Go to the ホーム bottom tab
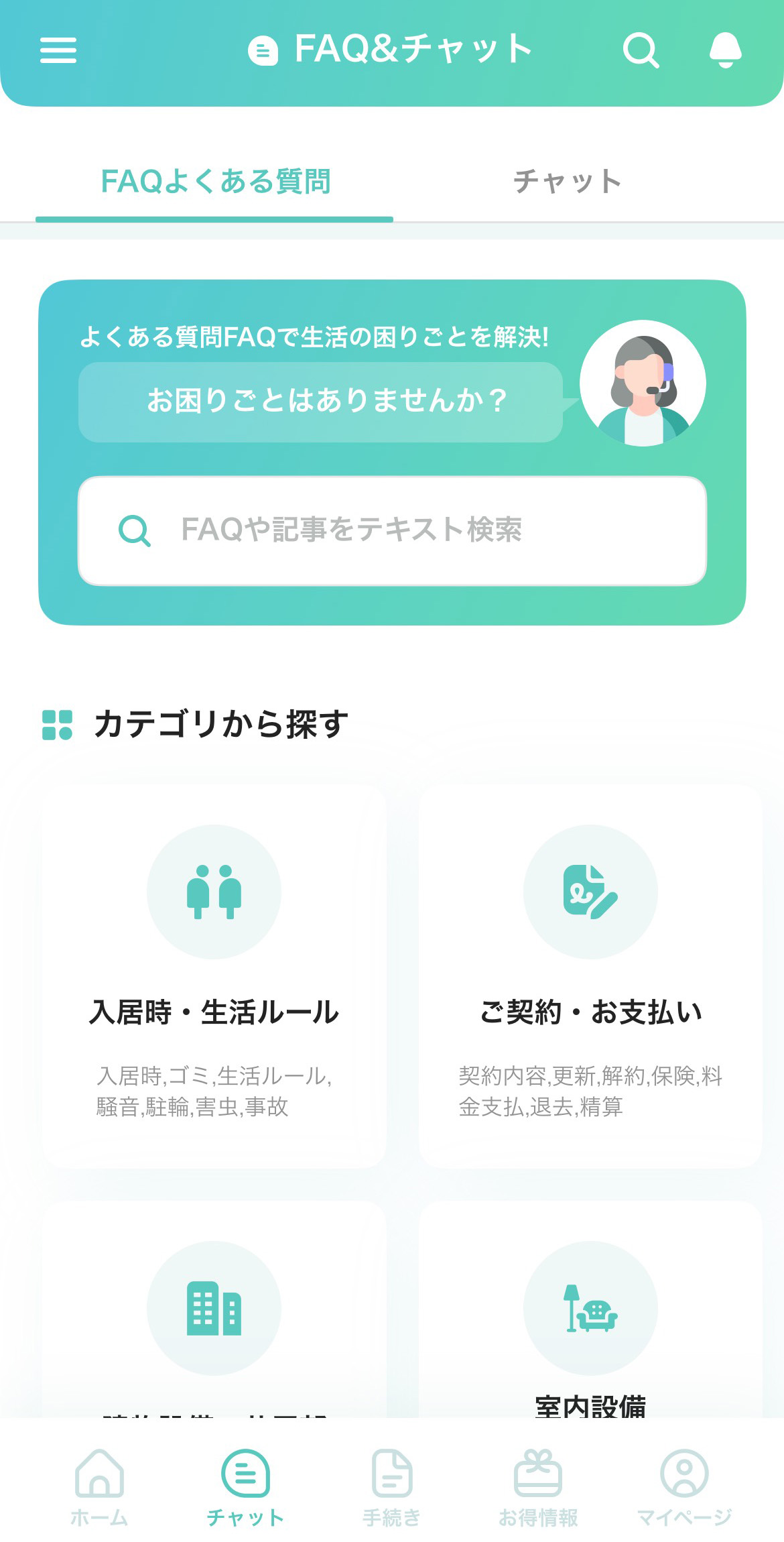Viewport: 784px width, 1542px height. click(x=99, y=1486)
